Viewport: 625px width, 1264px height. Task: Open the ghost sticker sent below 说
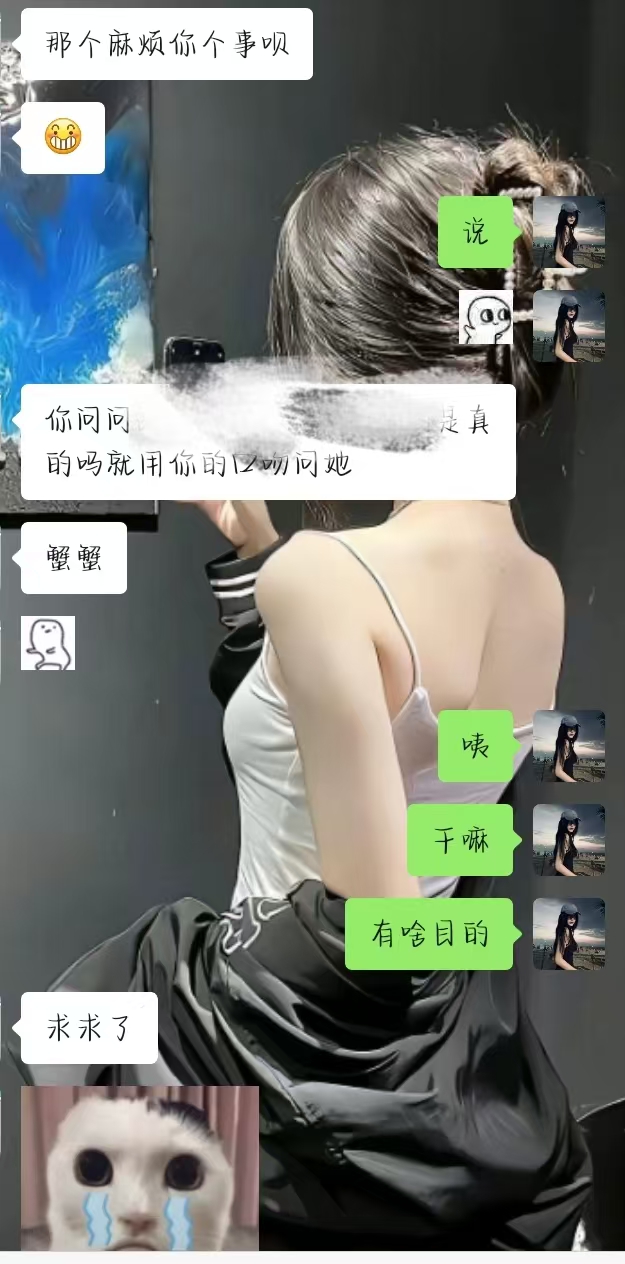[486, 317]
